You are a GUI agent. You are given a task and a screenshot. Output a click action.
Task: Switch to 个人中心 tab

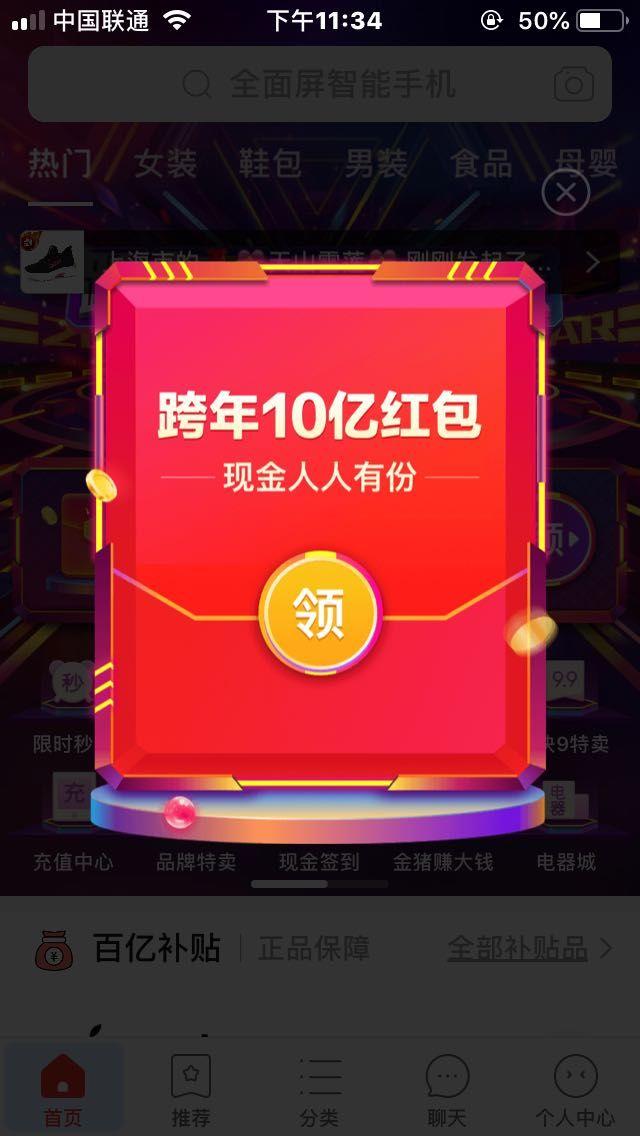(575, 1090)
